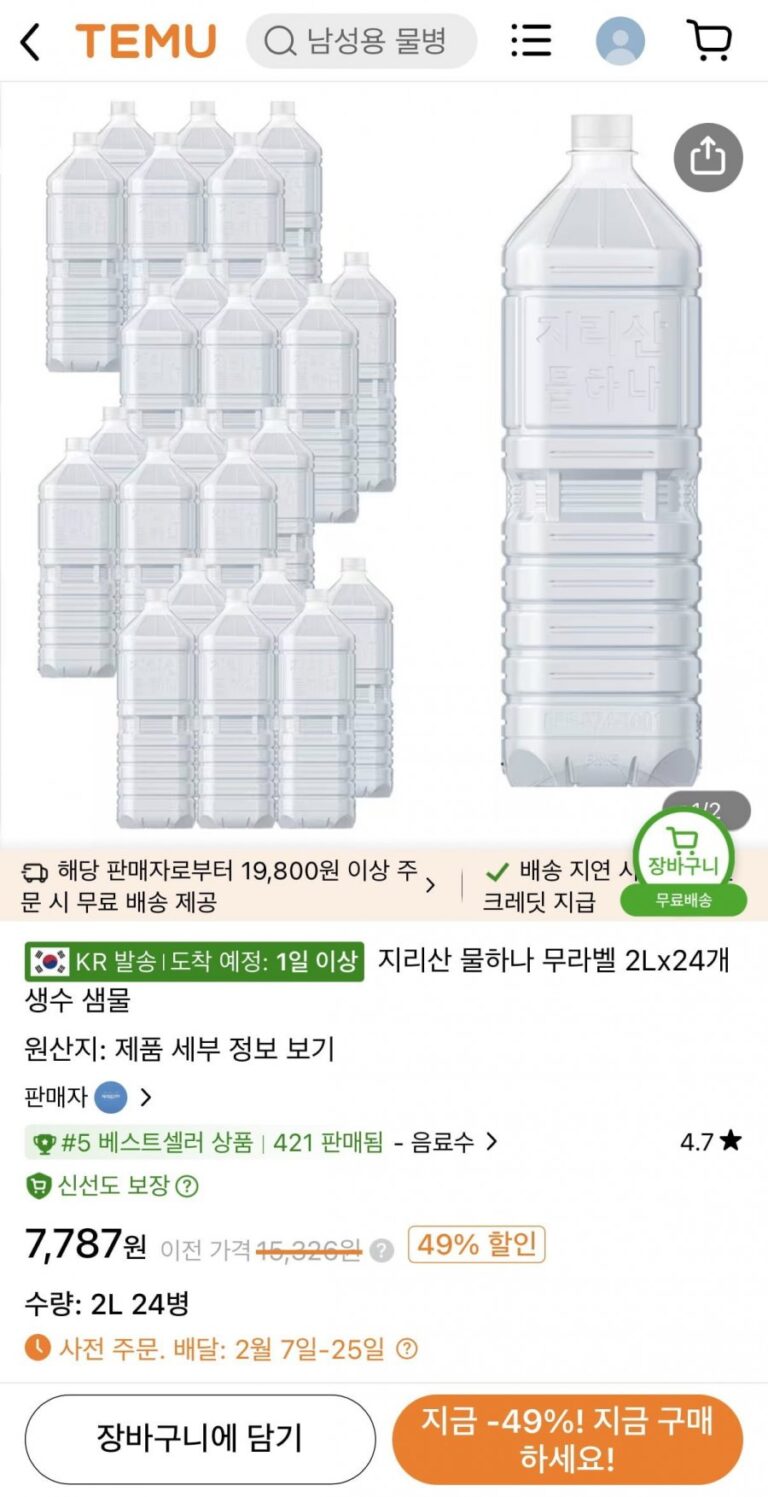Buy now with the -49% button

coord(567,1438)
